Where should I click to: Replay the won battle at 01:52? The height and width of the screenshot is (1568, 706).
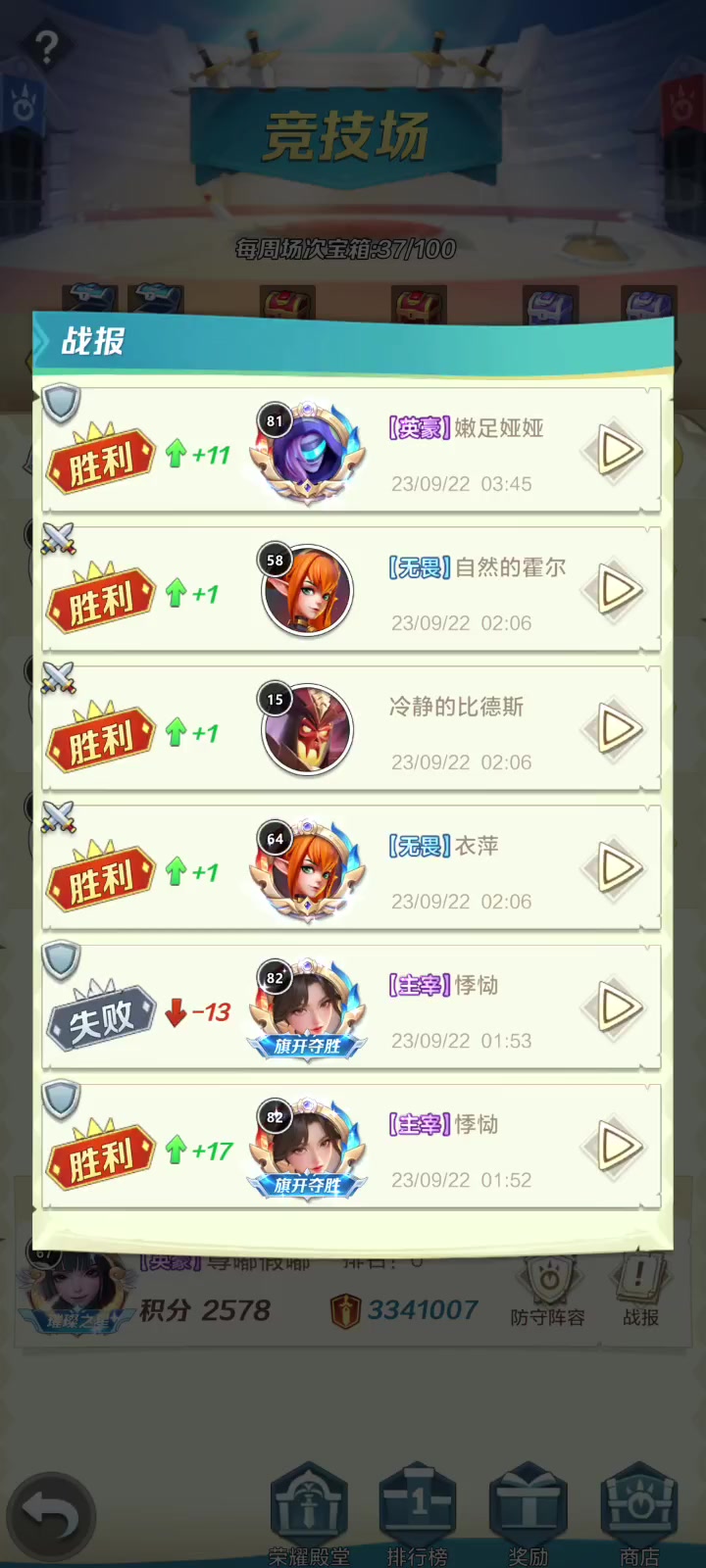[614, 1147]
